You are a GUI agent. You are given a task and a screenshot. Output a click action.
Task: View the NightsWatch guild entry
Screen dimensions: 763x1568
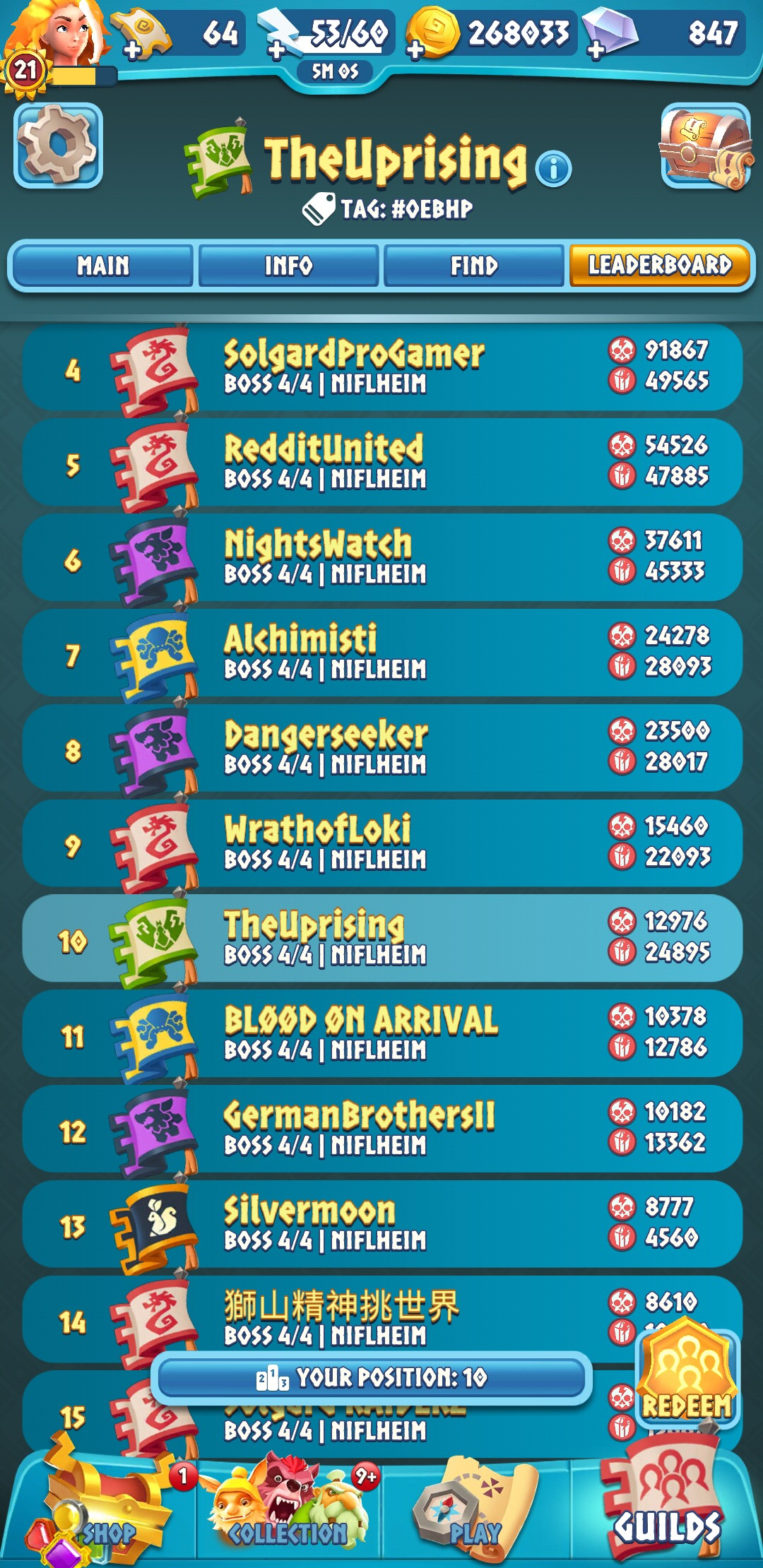point(382,558)
